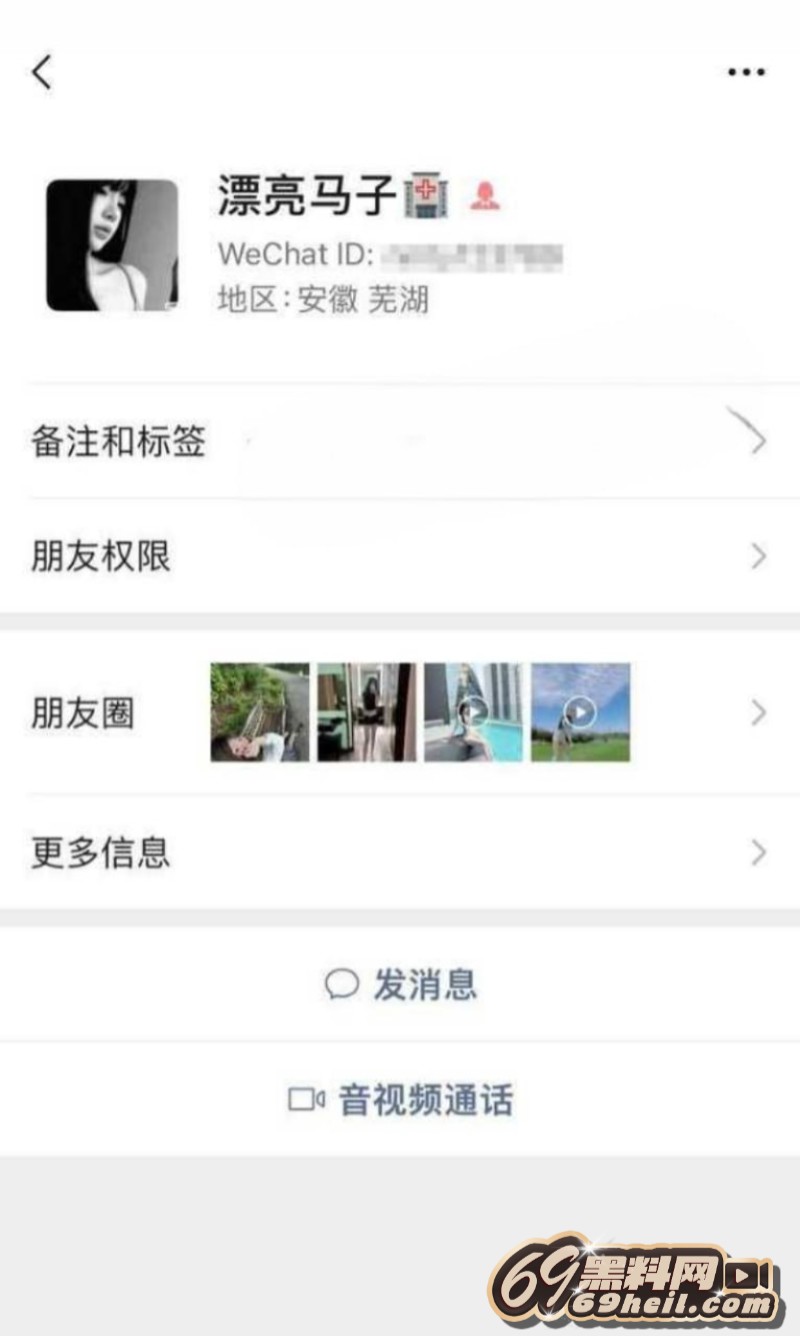Open the three-dot overflow menu
Screen dimensions: 800x1336
click(746, 72)
